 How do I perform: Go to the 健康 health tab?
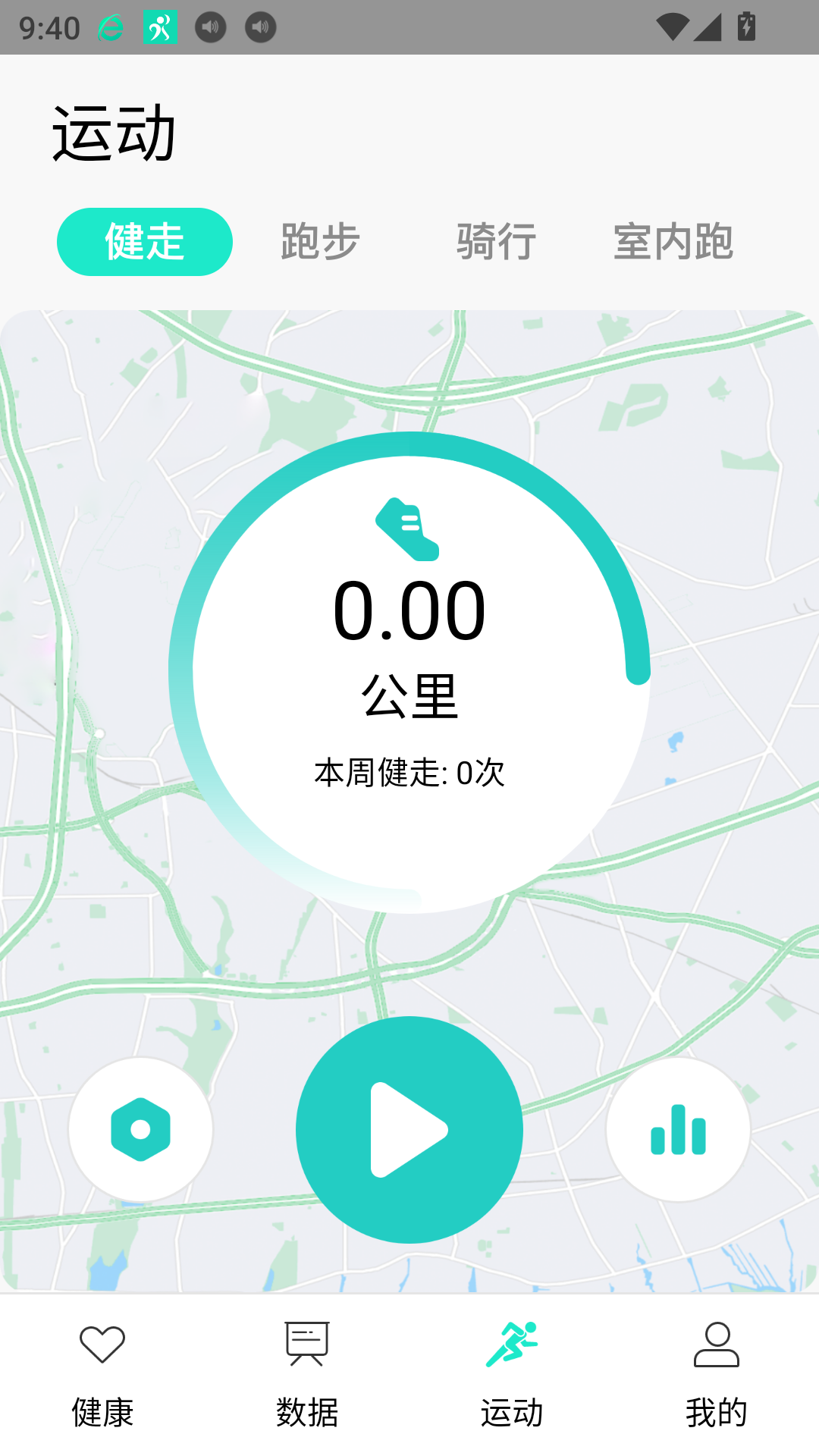102,1374
